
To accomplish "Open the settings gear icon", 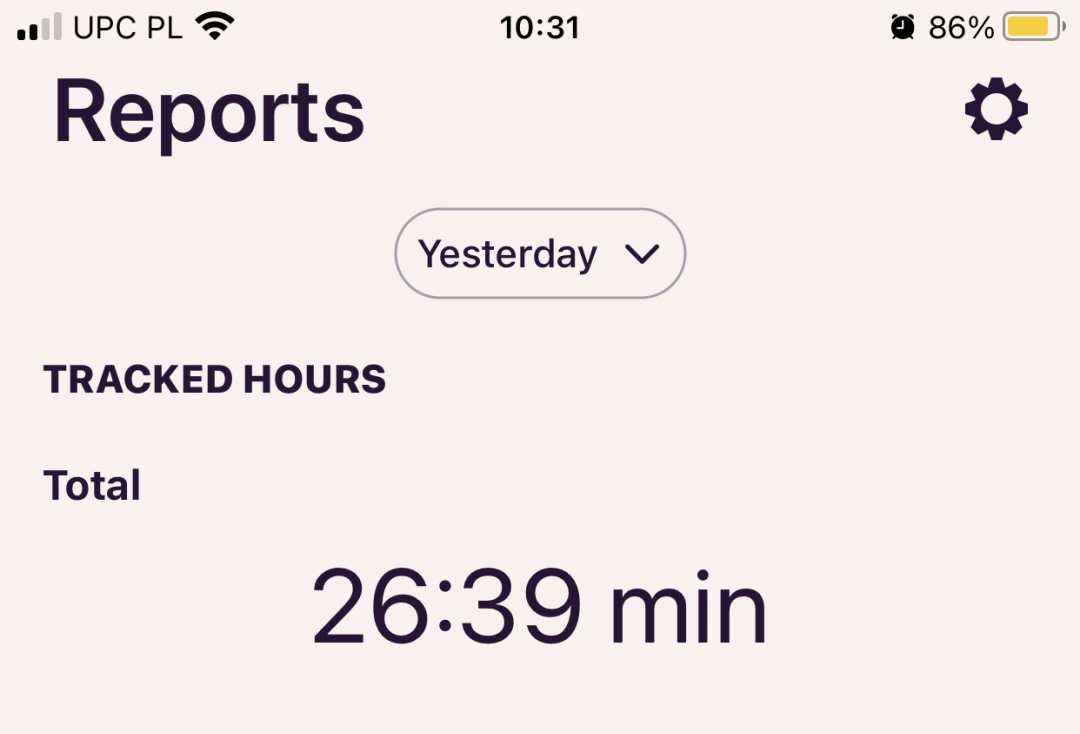I will pyautogui.click(x=996, y=109).
